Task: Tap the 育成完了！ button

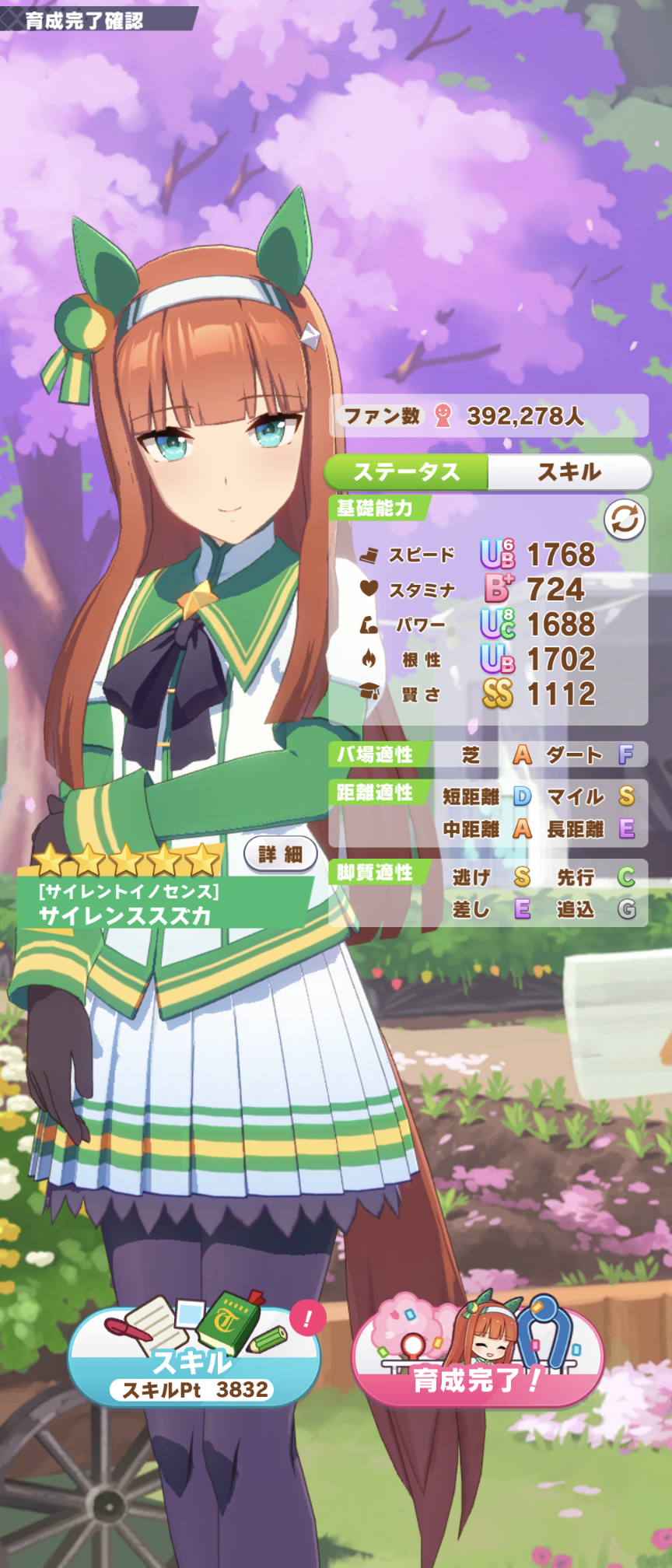Action: 477,1359
